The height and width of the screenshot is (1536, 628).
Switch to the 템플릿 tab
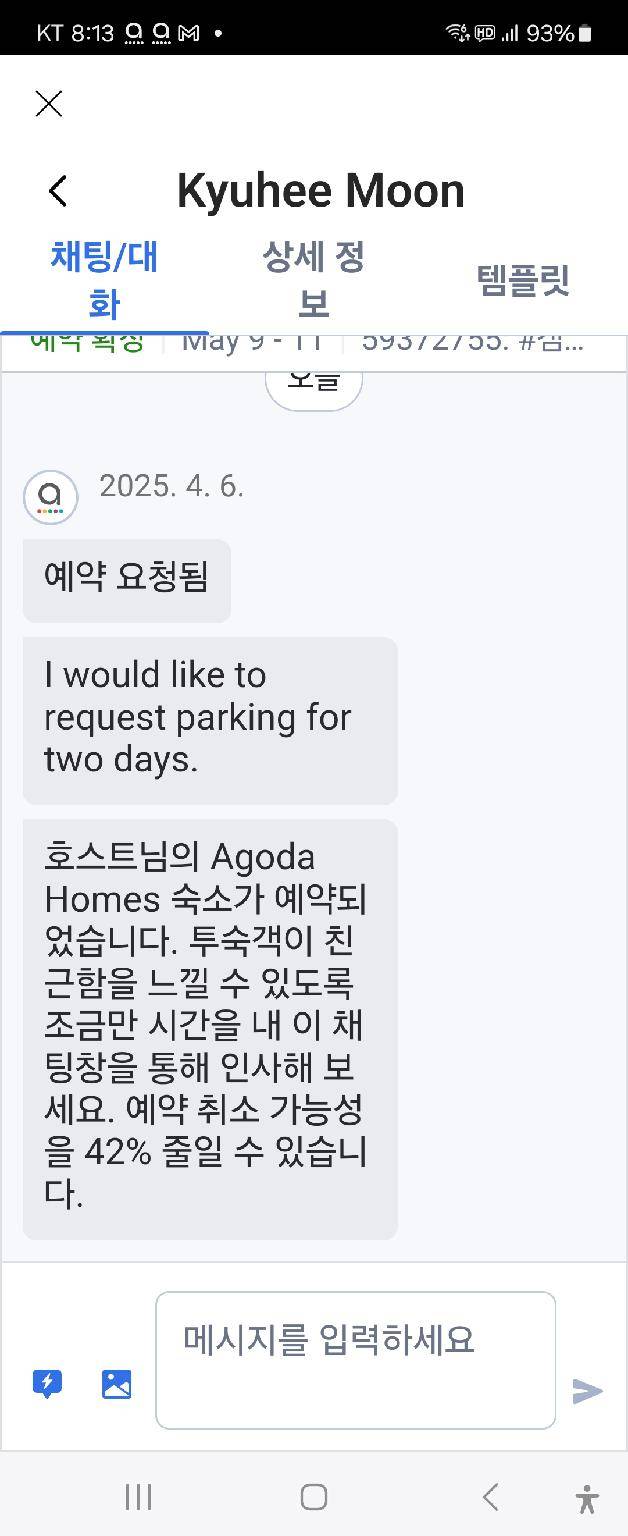[x=523, y=279]
